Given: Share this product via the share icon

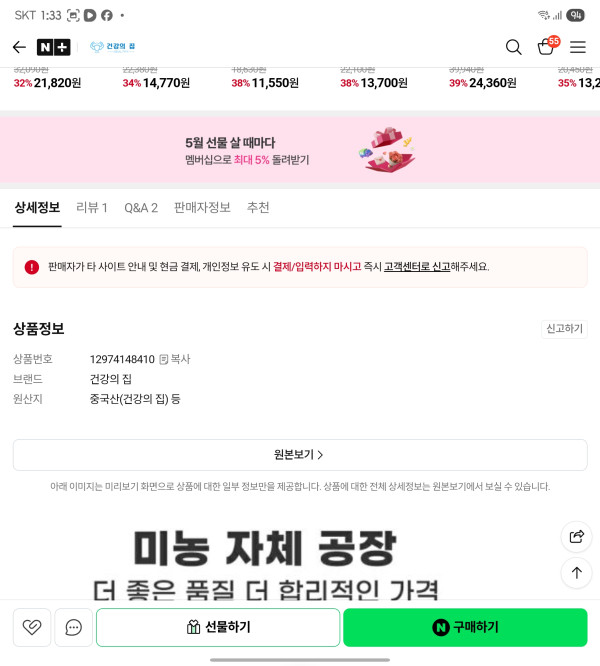Looking at the screenshot, I should coord(576,537).
